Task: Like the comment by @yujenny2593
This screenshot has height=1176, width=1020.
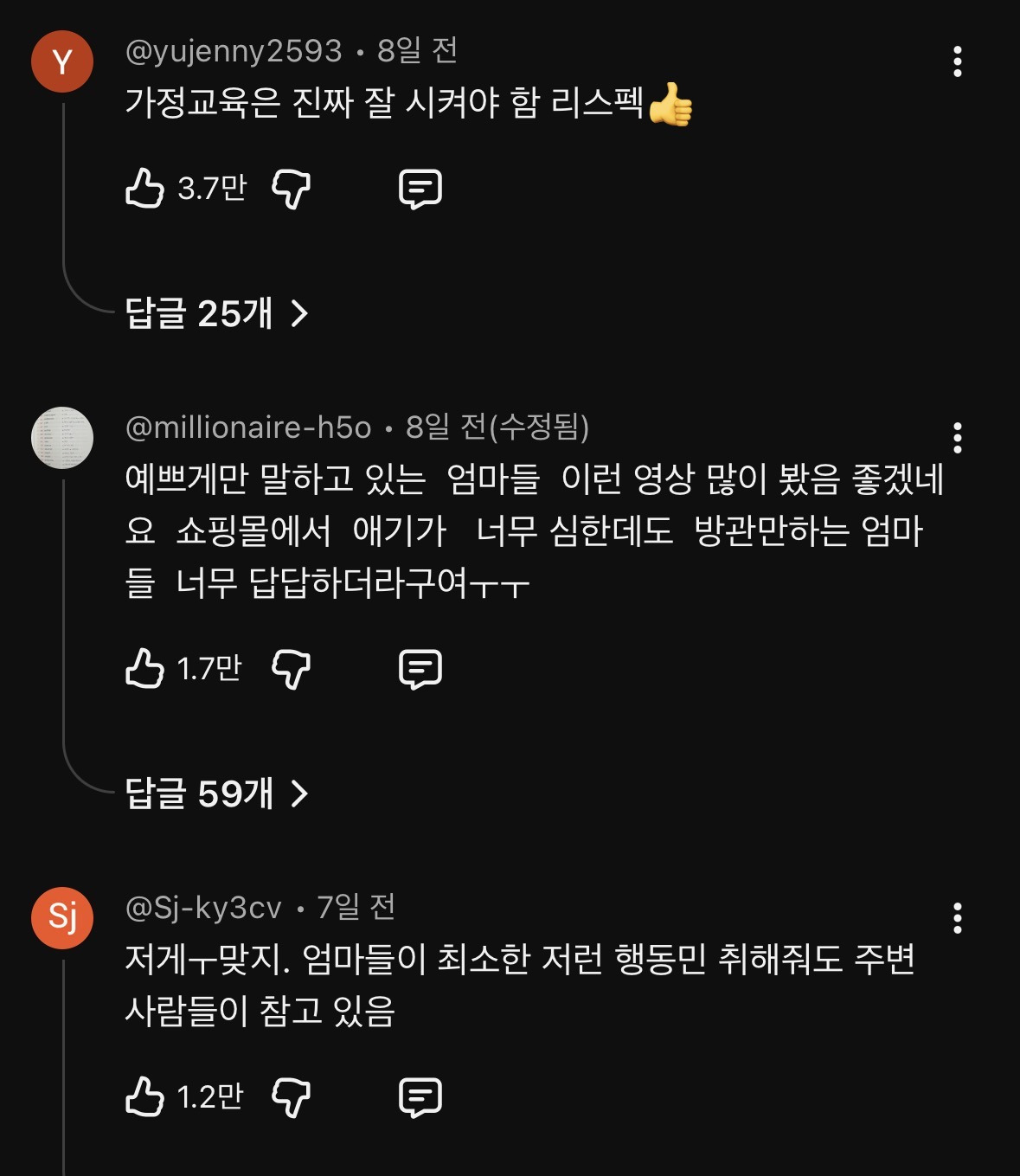Action: pos(144,188)
